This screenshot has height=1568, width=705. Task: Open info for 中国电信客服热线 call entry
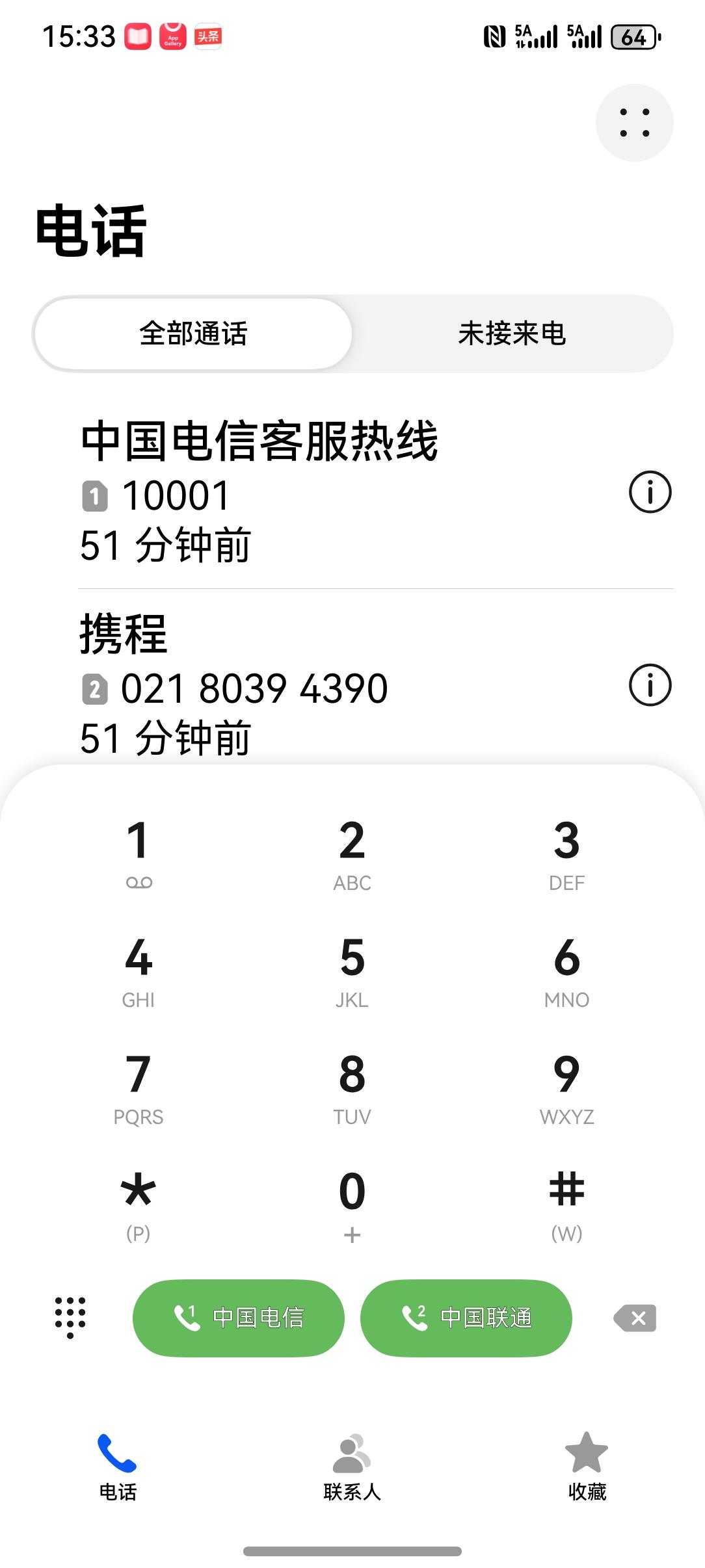(x=650, y=493)
